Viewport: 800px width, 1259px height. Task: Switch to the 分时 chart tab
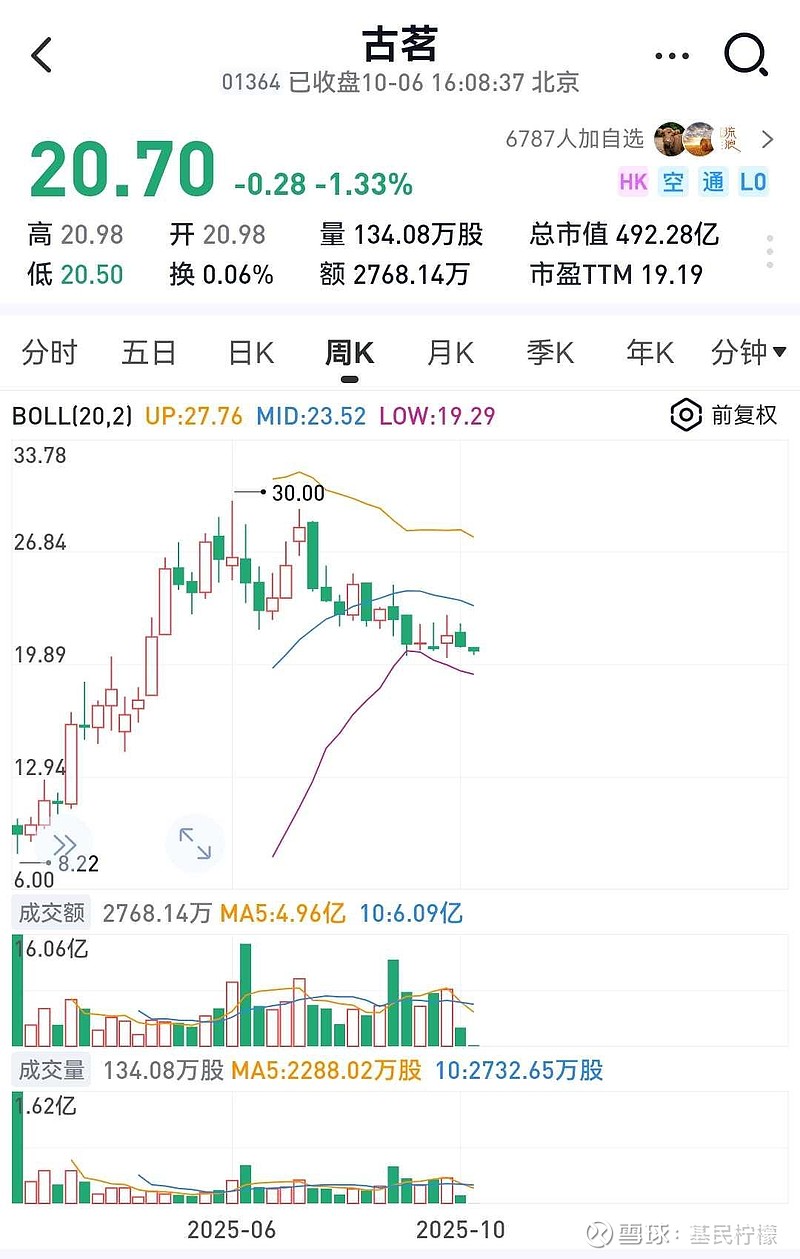point(49,352)
